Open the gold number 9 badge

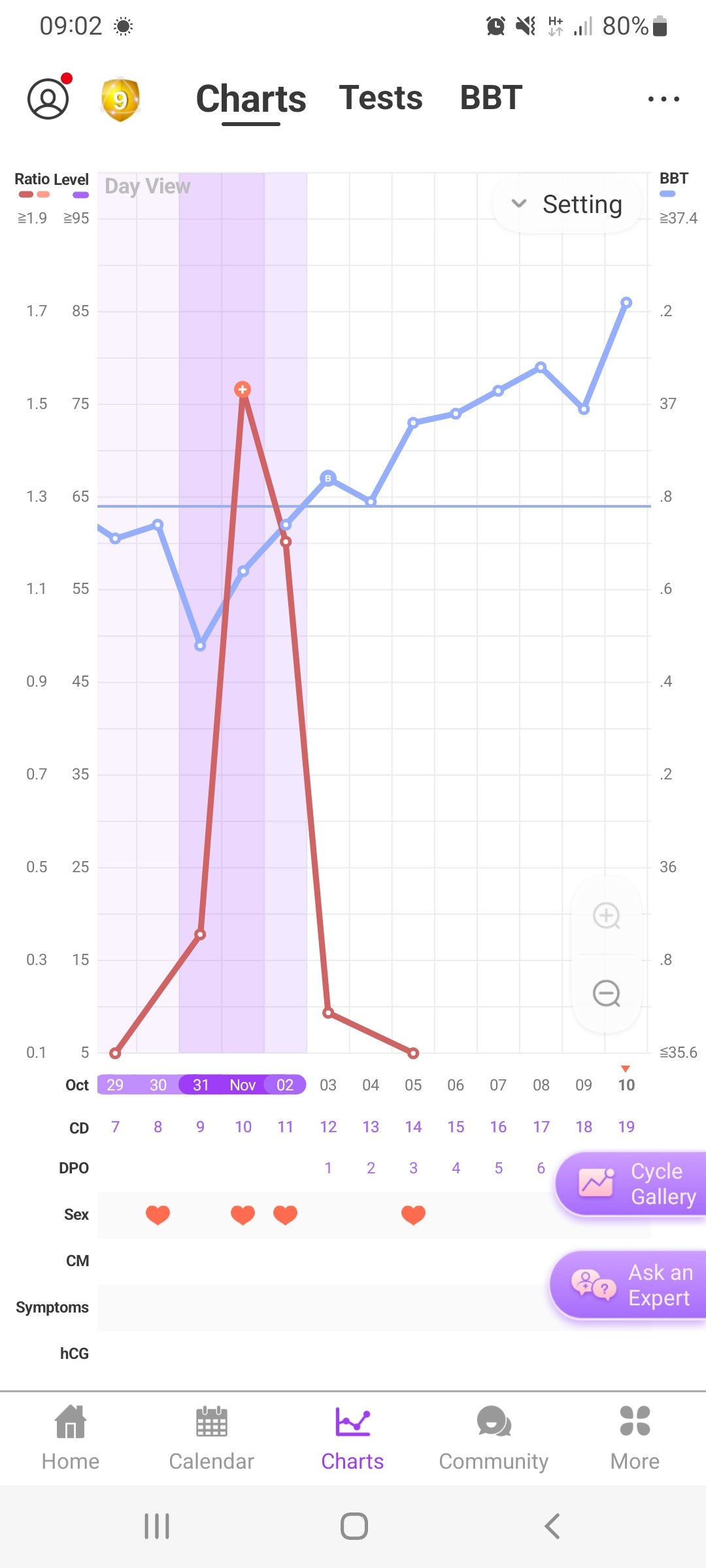click(x=120, y=99)
